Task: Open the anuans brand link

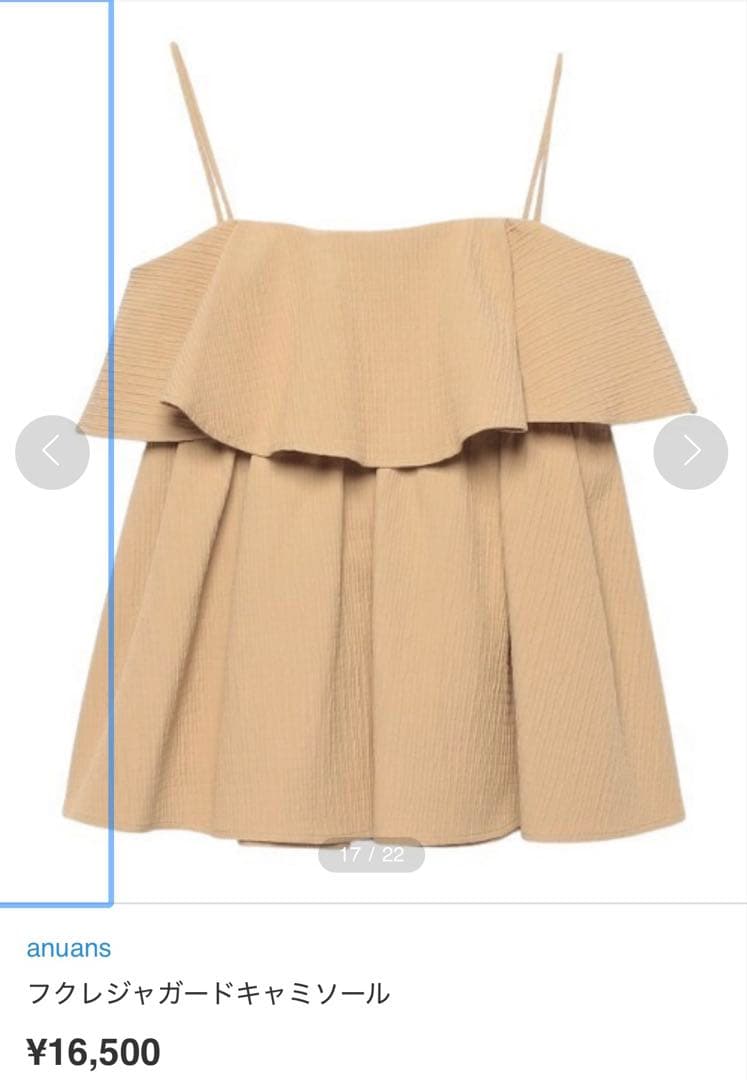Action: [68, 948]
